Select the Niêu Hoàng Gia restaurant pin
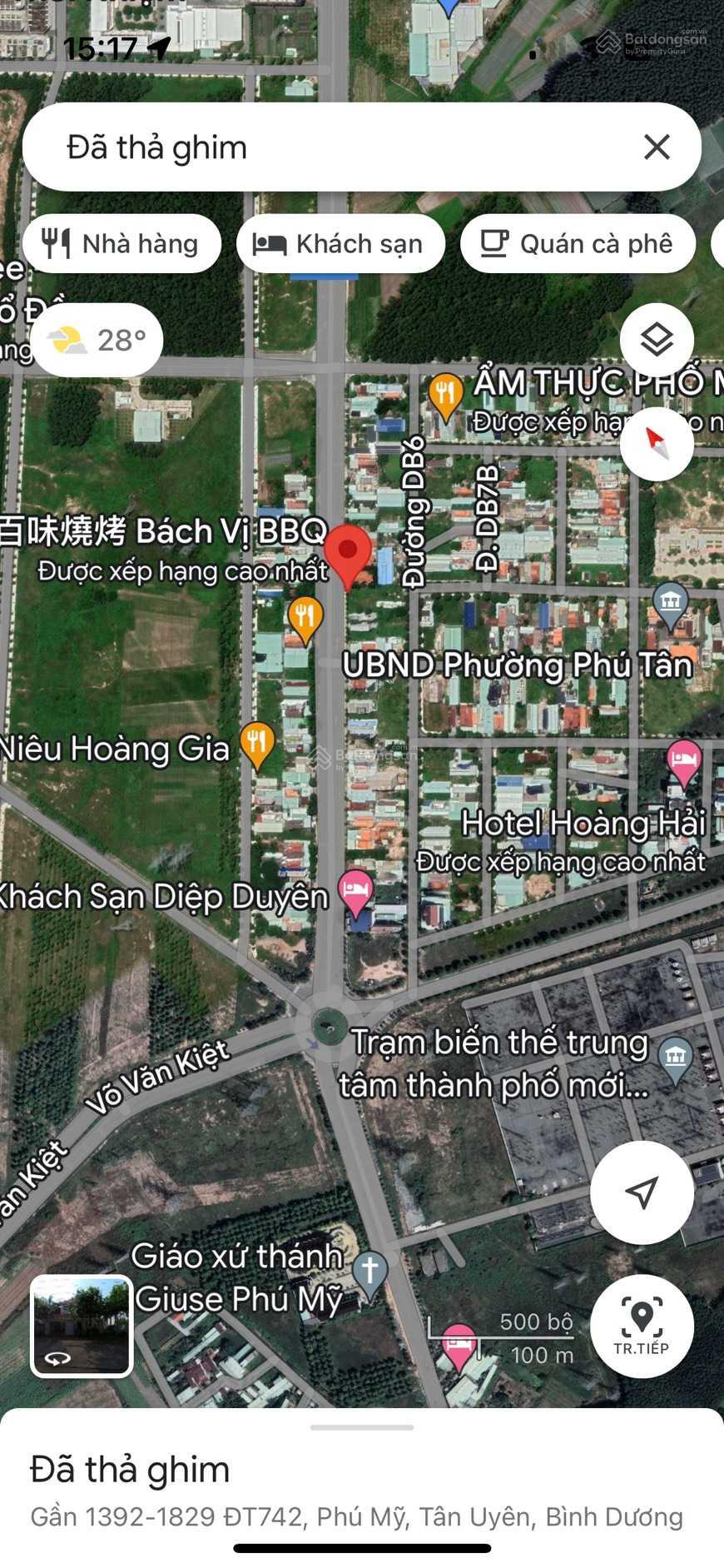724x1568 pixels. pyautogui.click(x=257, y=743)
